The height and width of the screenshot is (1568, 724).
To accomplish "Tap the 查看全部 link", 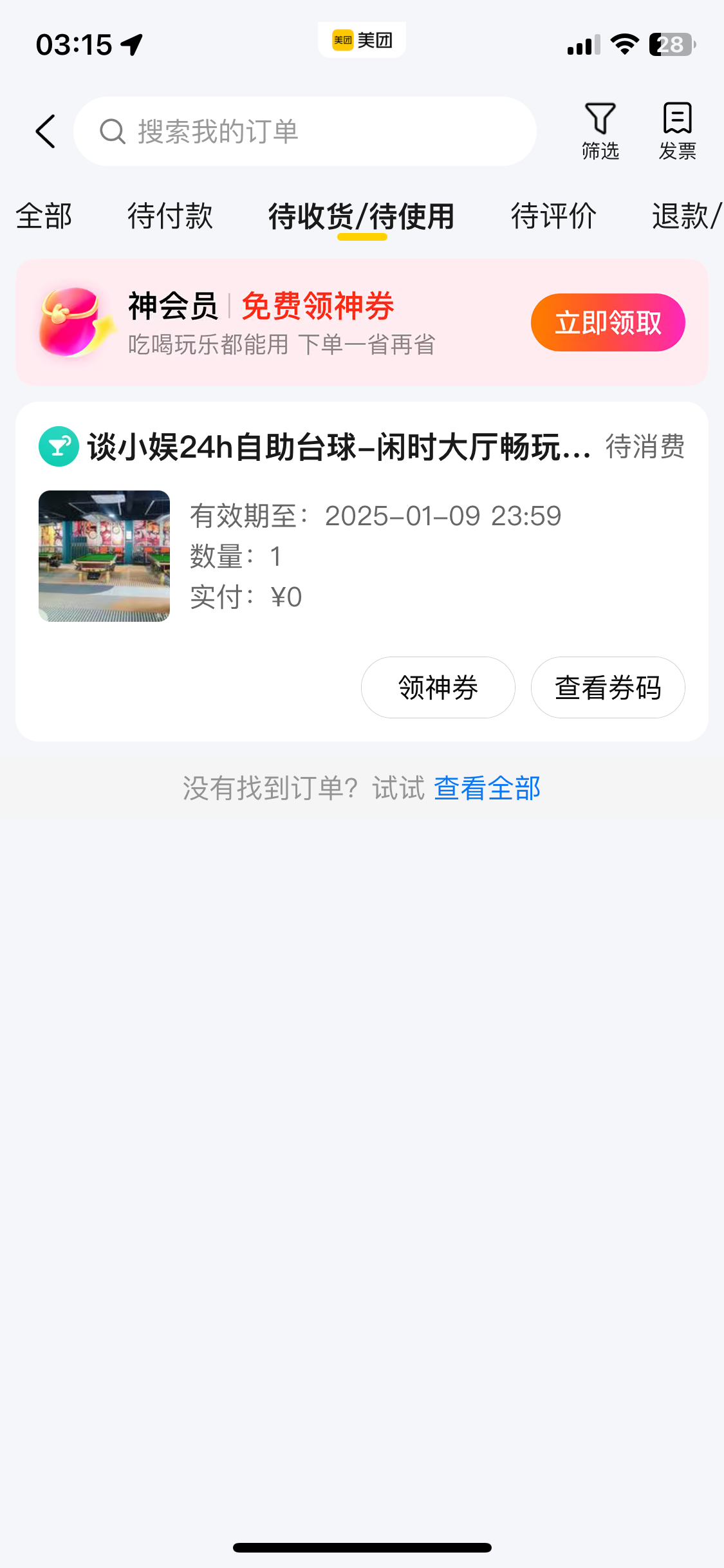I will click(487, 789).
